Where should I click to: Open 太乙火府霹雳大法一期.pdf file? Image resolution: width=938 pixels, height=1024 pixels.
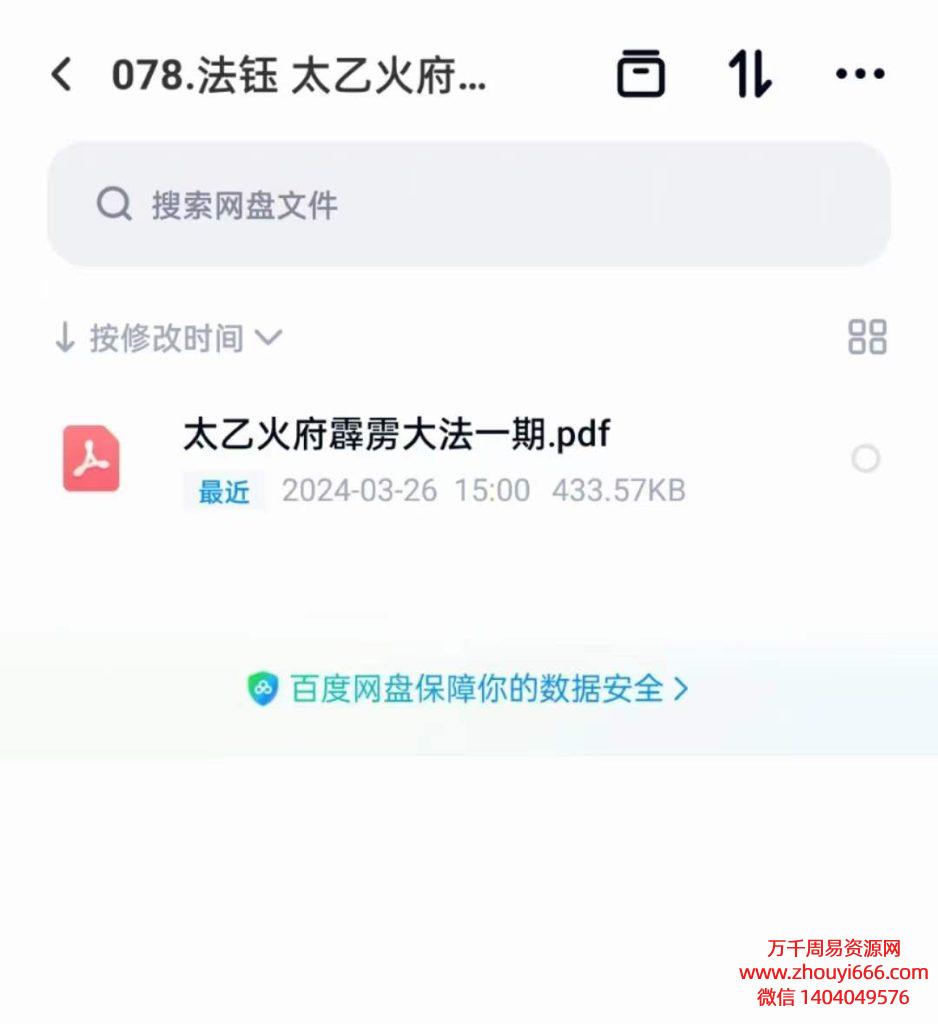396,435
